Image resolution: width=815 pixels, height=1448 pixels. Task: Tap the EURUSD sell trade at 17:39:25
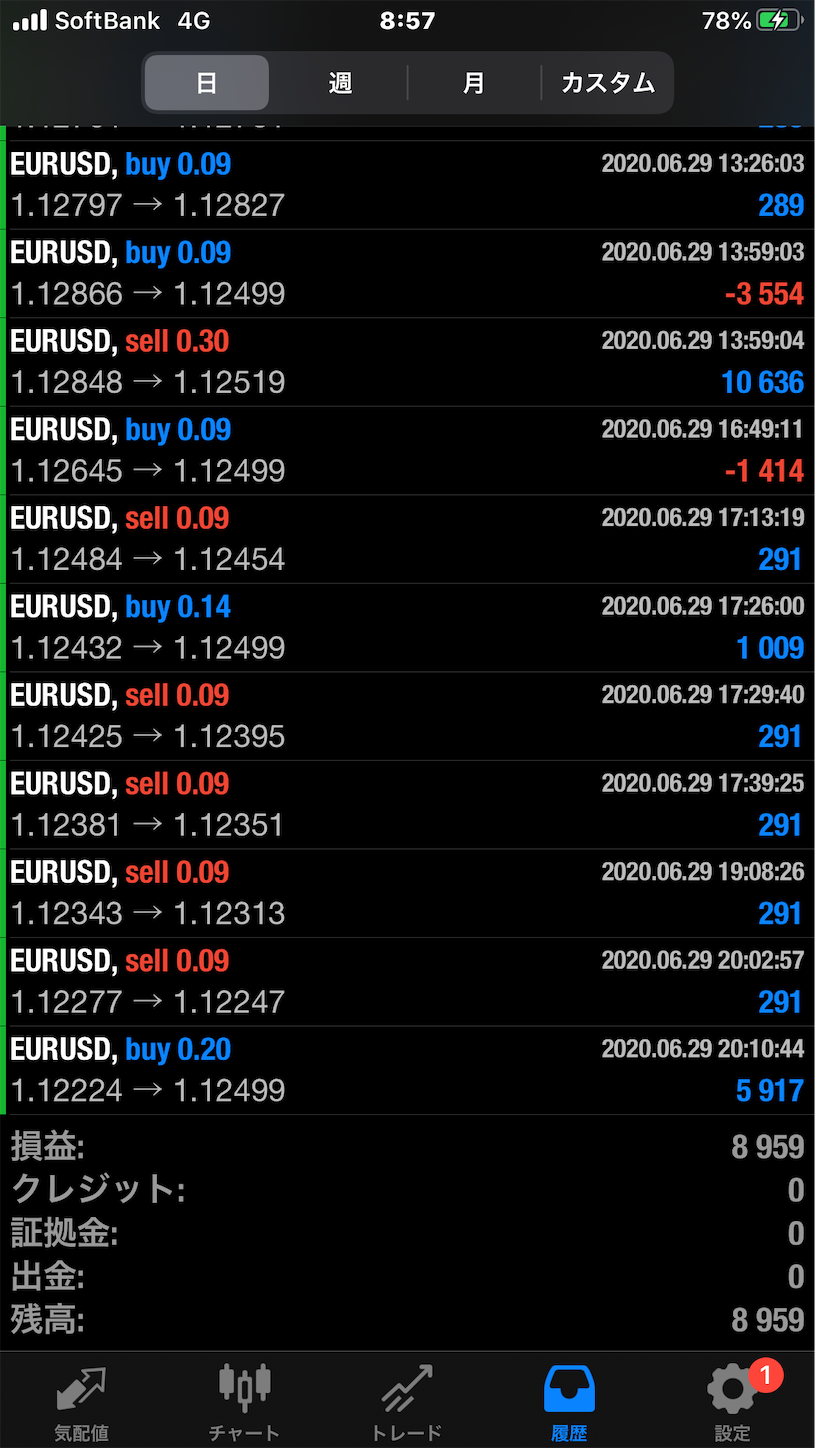pyautogui.click(x=407, y=805)
